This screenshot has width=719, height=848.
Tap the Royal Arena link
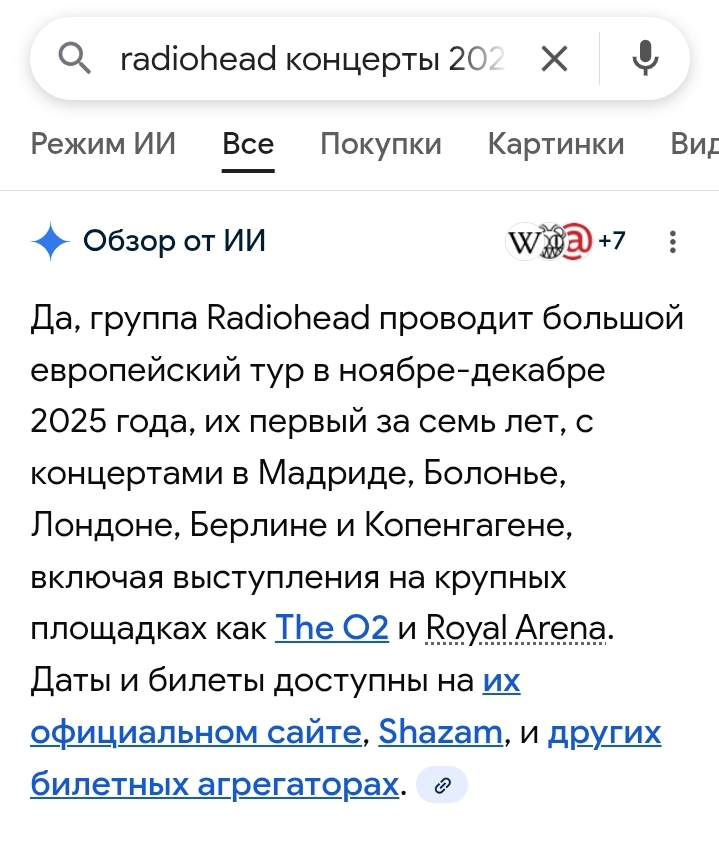click(x=516, y=628)
